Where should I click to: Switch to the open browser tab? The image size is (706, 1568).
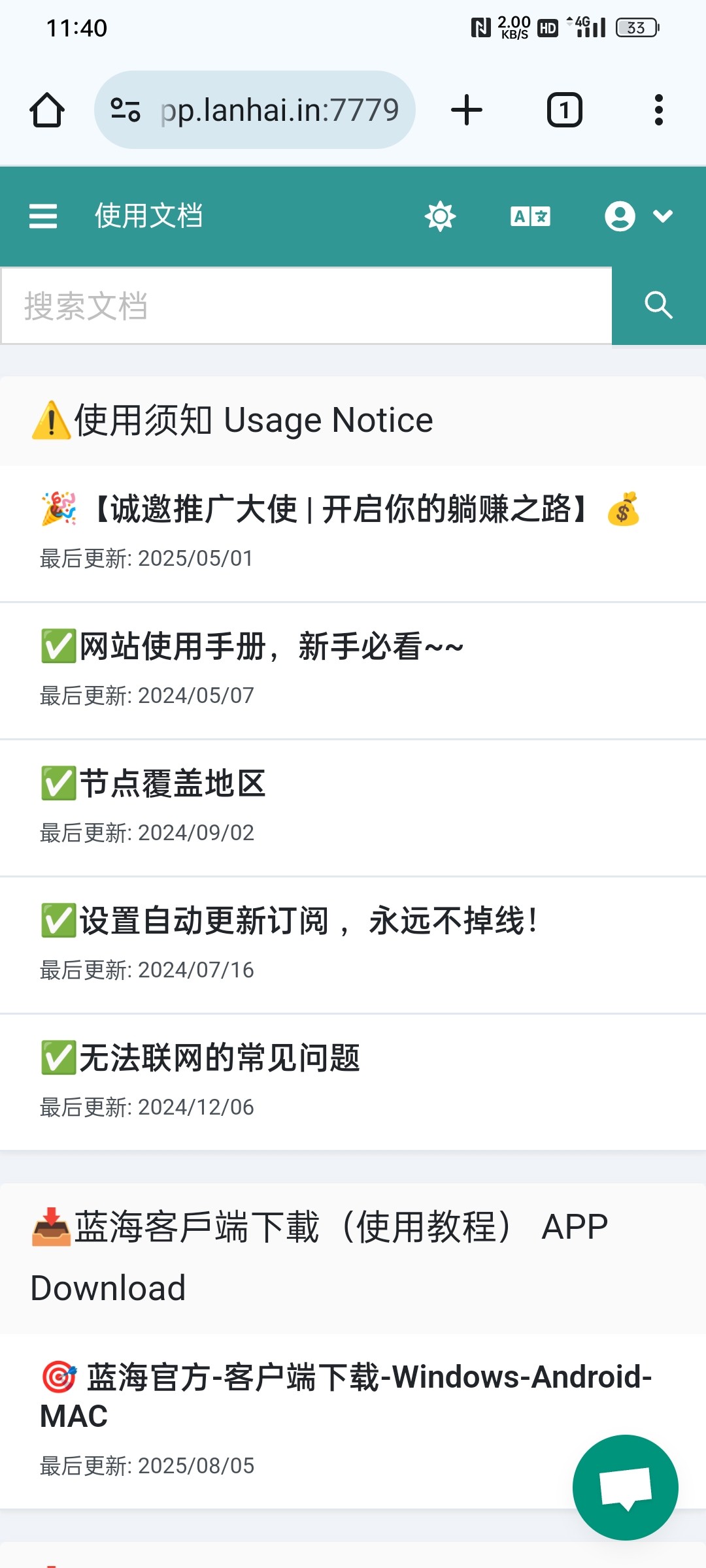[563, 109]
